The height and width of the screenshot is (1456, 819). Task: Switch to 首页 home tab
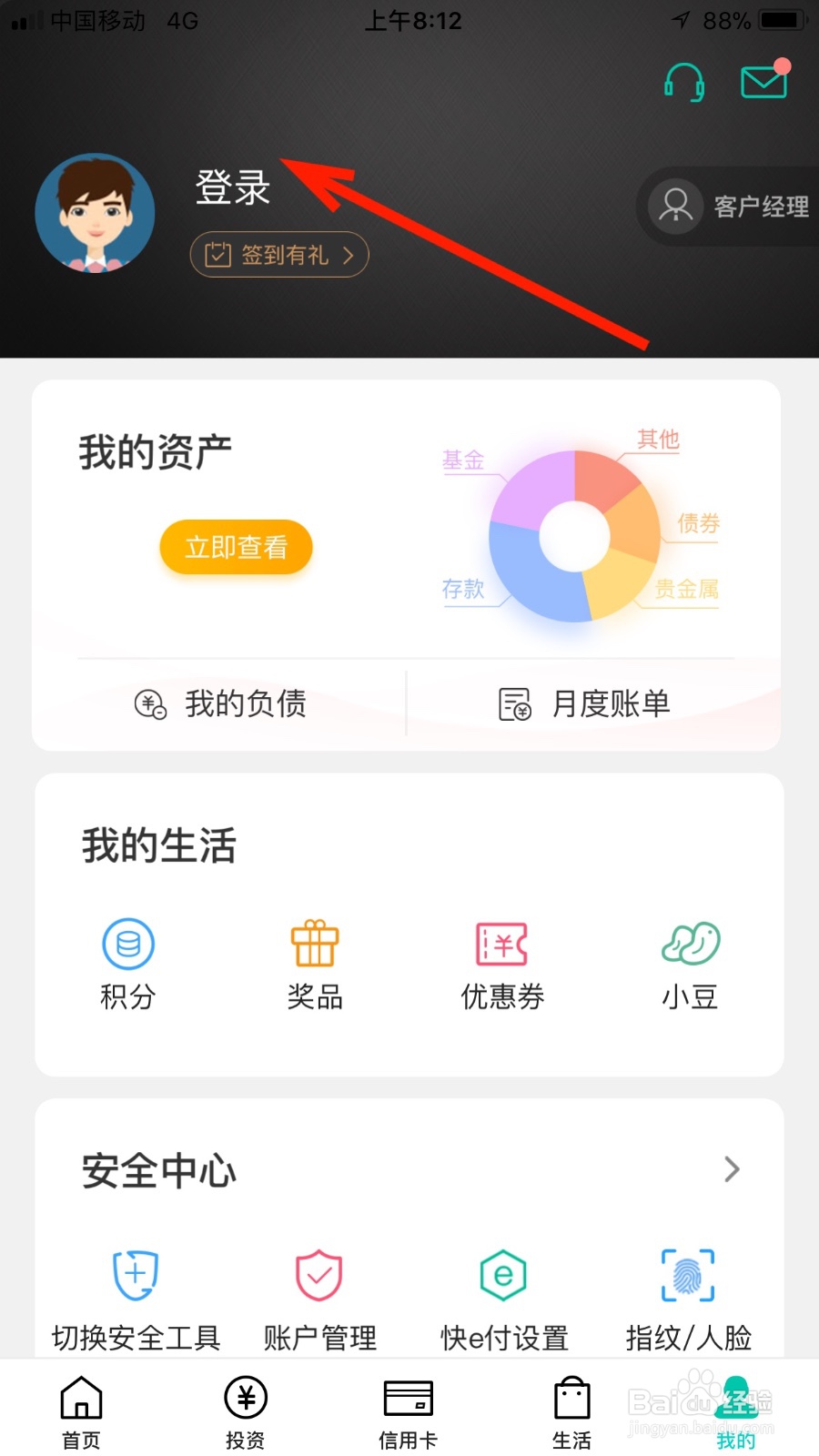80,1410
